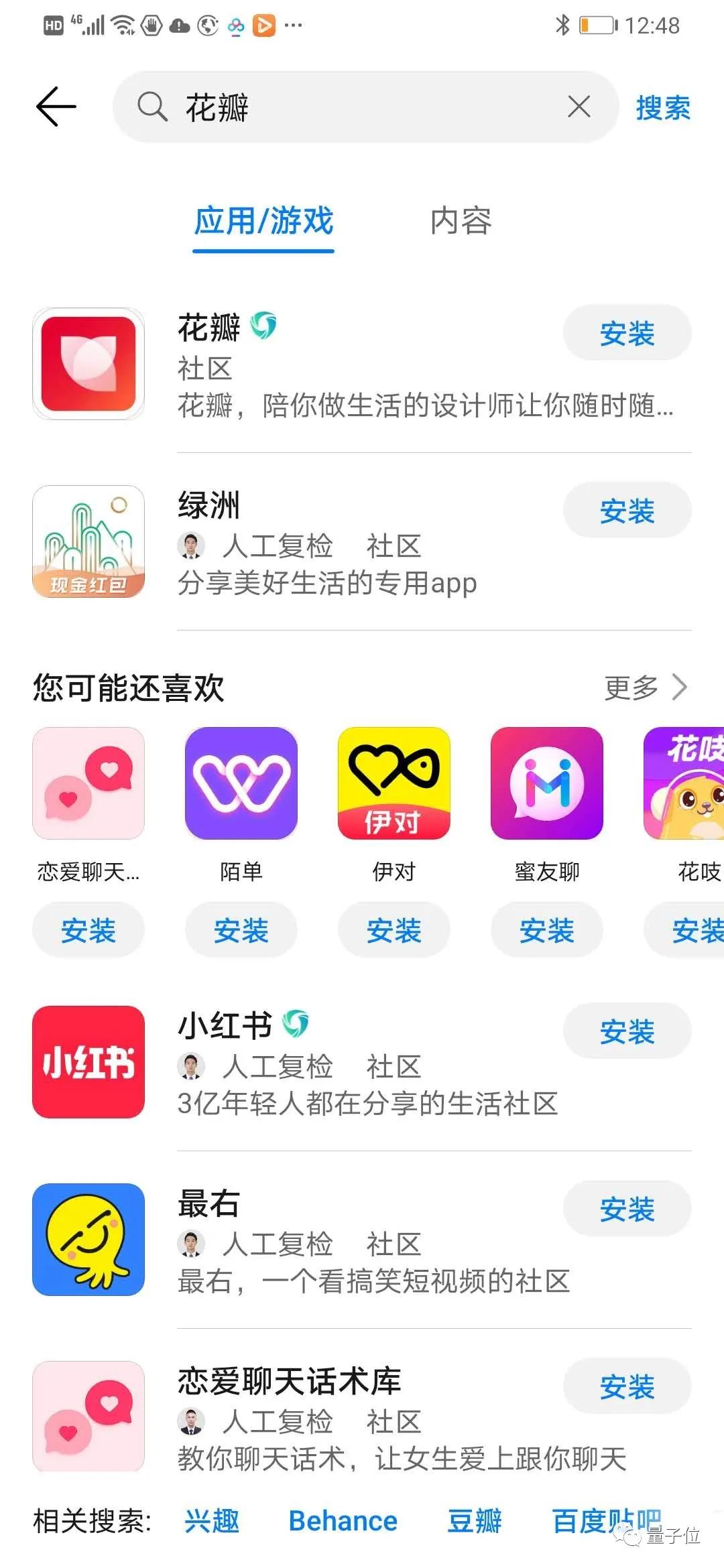The image size is (724, 1568).
Task: Tap the 人工复检 badge under 小红书
Action: (278, 1067)
